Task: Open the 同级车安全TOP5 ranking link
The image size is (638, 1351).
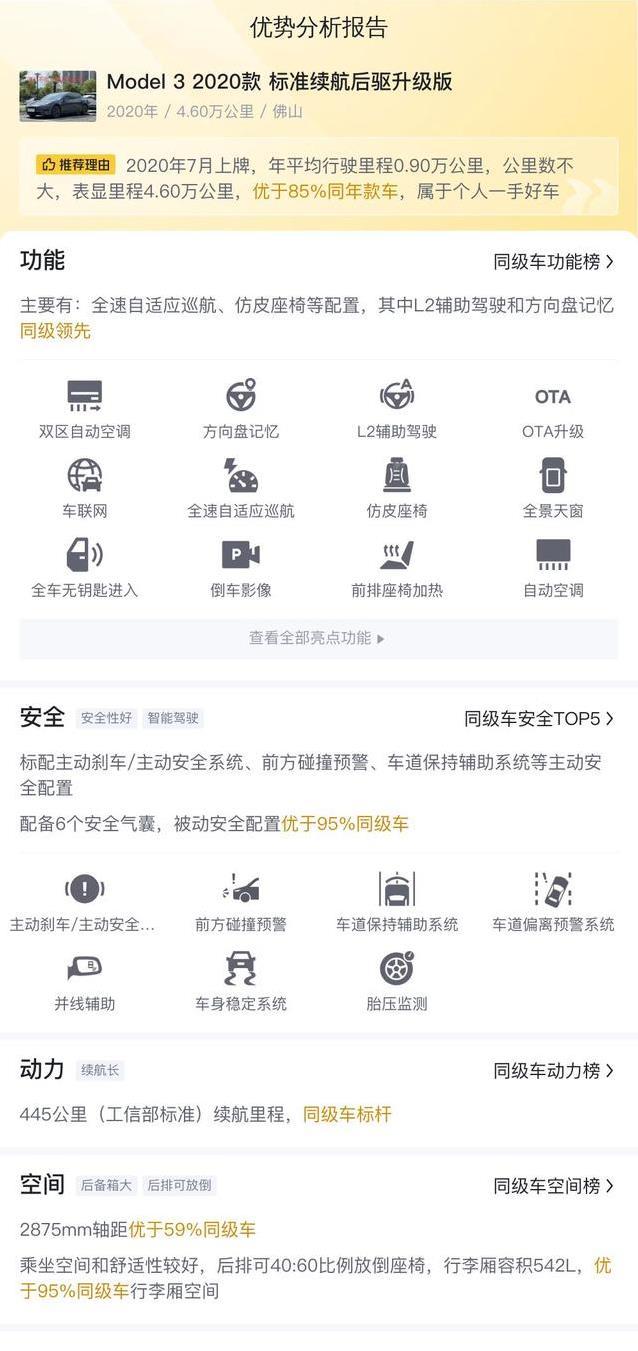Action: [x=540, y=719]
